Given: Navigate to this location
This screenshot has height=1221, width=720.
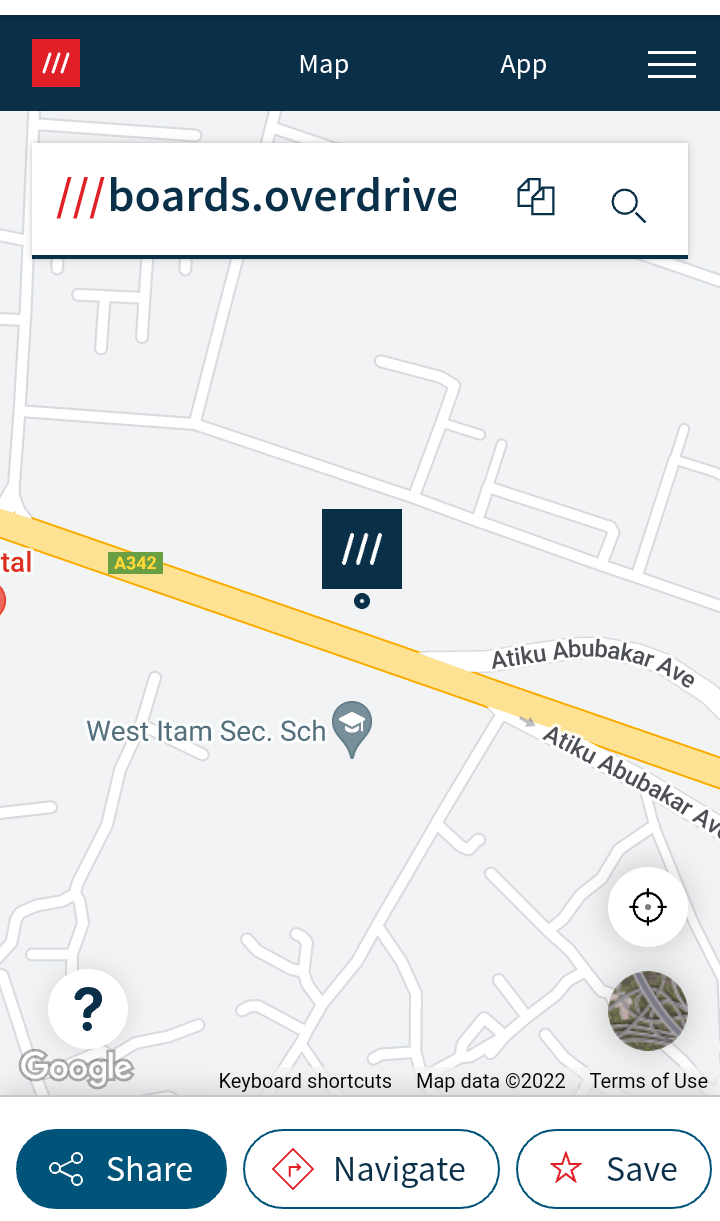Looking at the screenshot, I should pyautogui.click(x=371, y=1169).
